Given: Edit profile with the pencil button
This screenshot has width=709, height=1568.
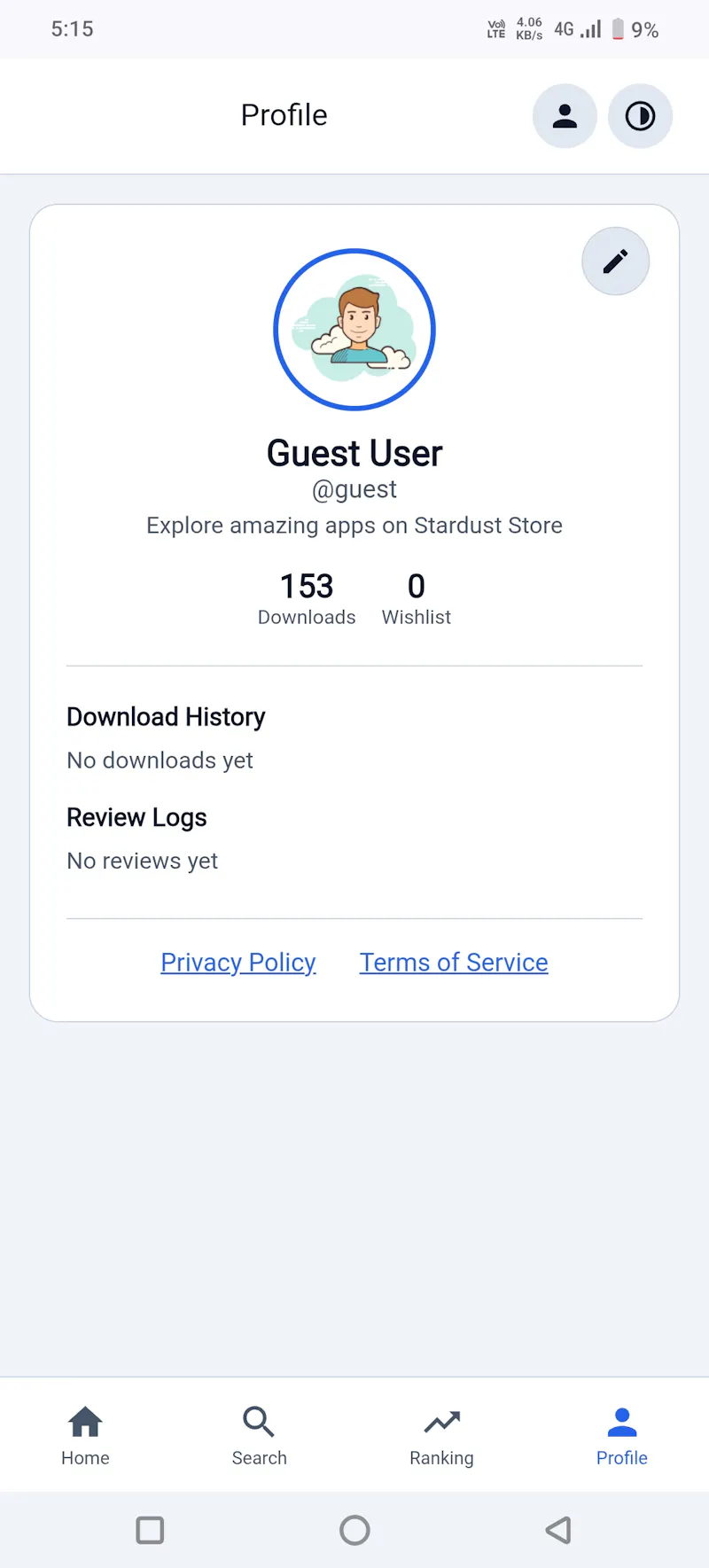Looking at the screenshot, I should pos(615,261).
